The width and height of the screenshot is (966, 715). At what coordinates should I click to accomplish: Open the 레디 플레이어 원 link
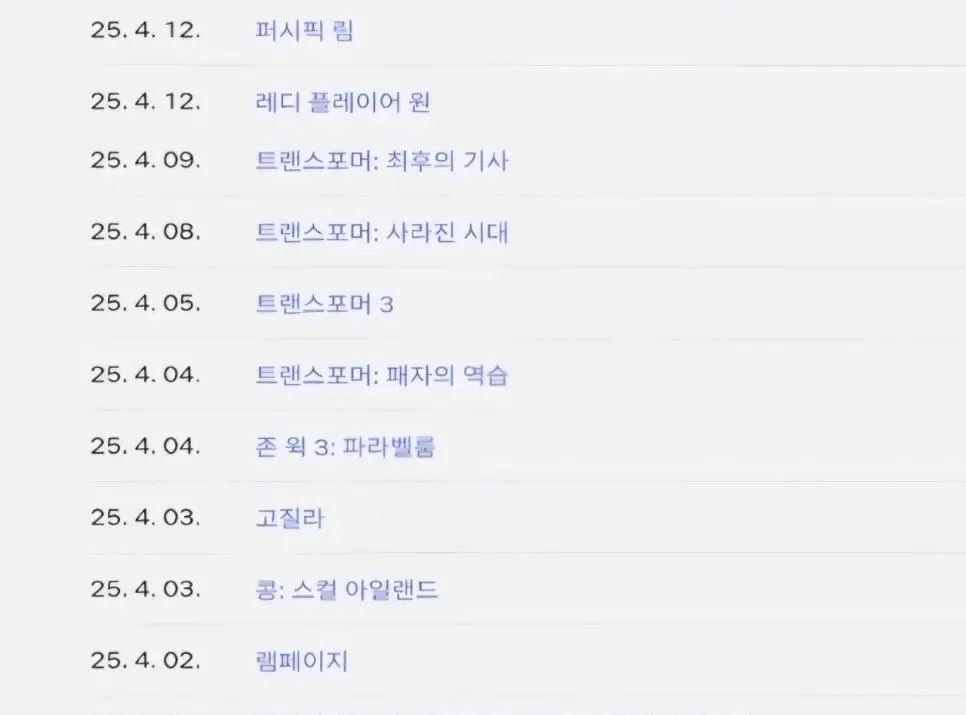(x=343, y=102)
